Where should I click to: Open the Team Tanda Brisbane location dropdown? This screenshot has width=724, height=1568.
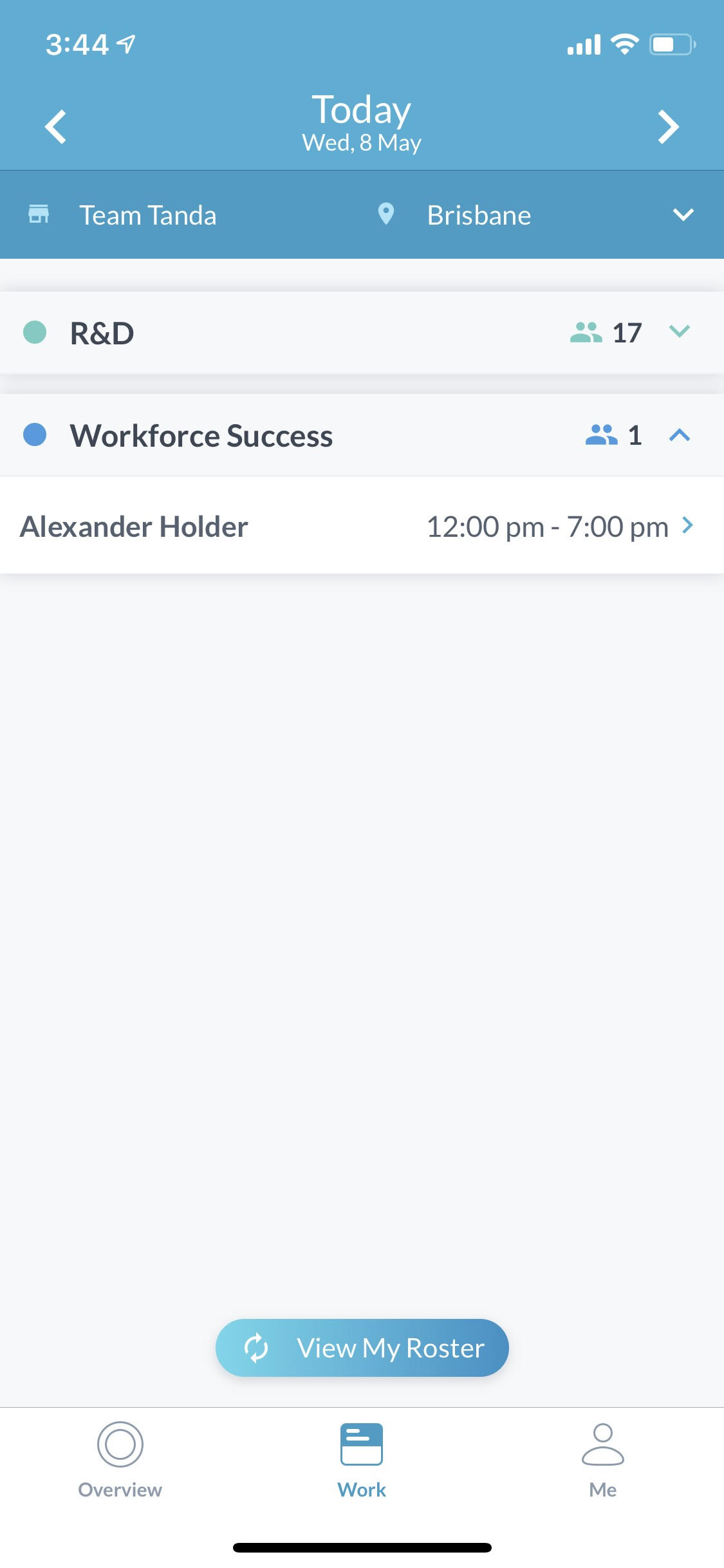682,214
